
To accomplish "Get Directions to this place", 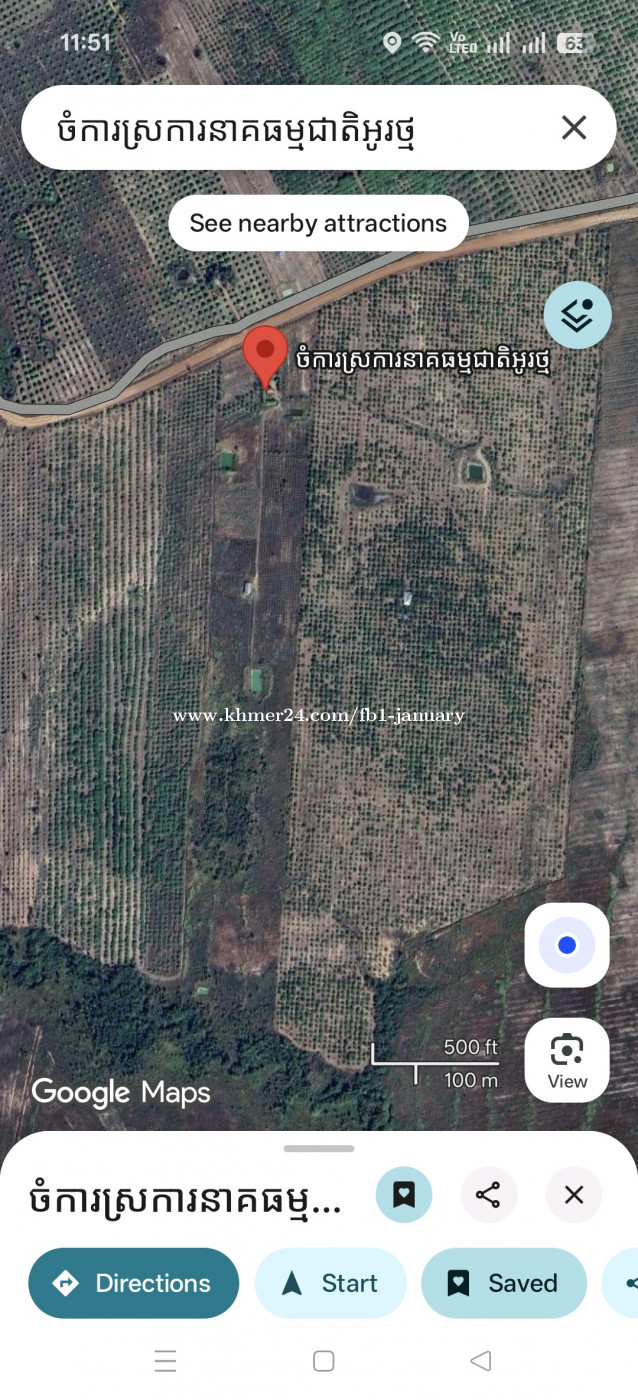I will [134, 1283].
